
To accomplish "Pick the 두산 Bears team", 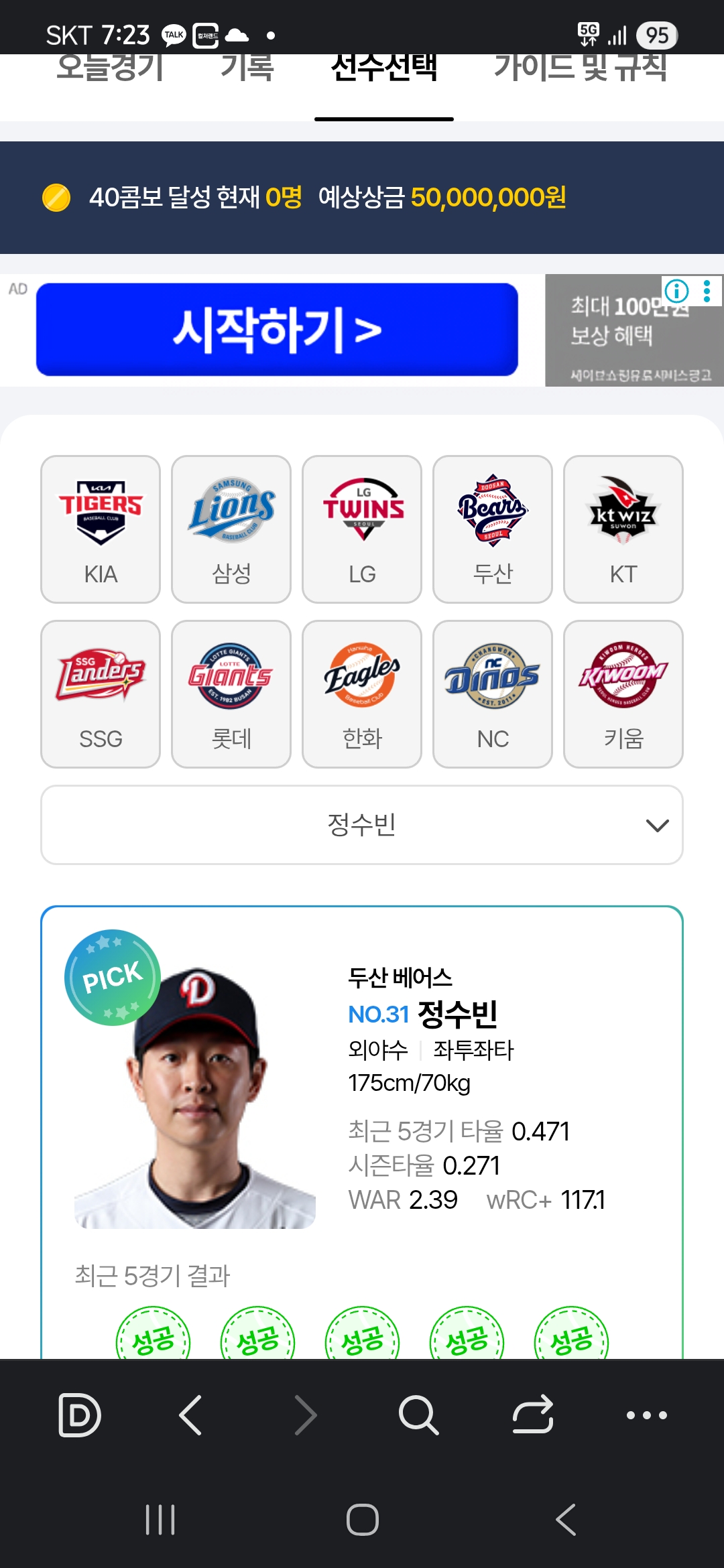I will (x=493, y=529).
